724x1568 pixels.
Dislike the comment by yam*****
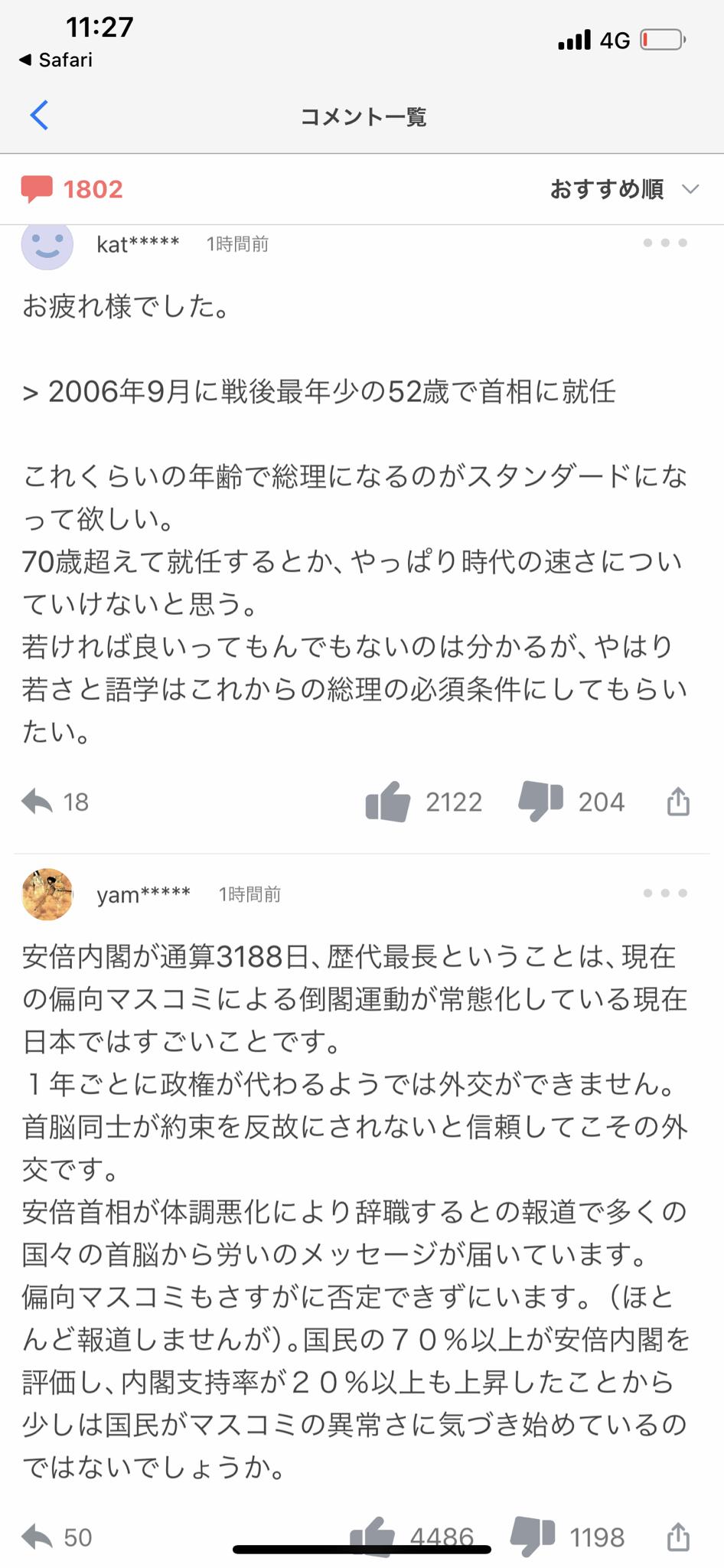tap(533, 1535)
